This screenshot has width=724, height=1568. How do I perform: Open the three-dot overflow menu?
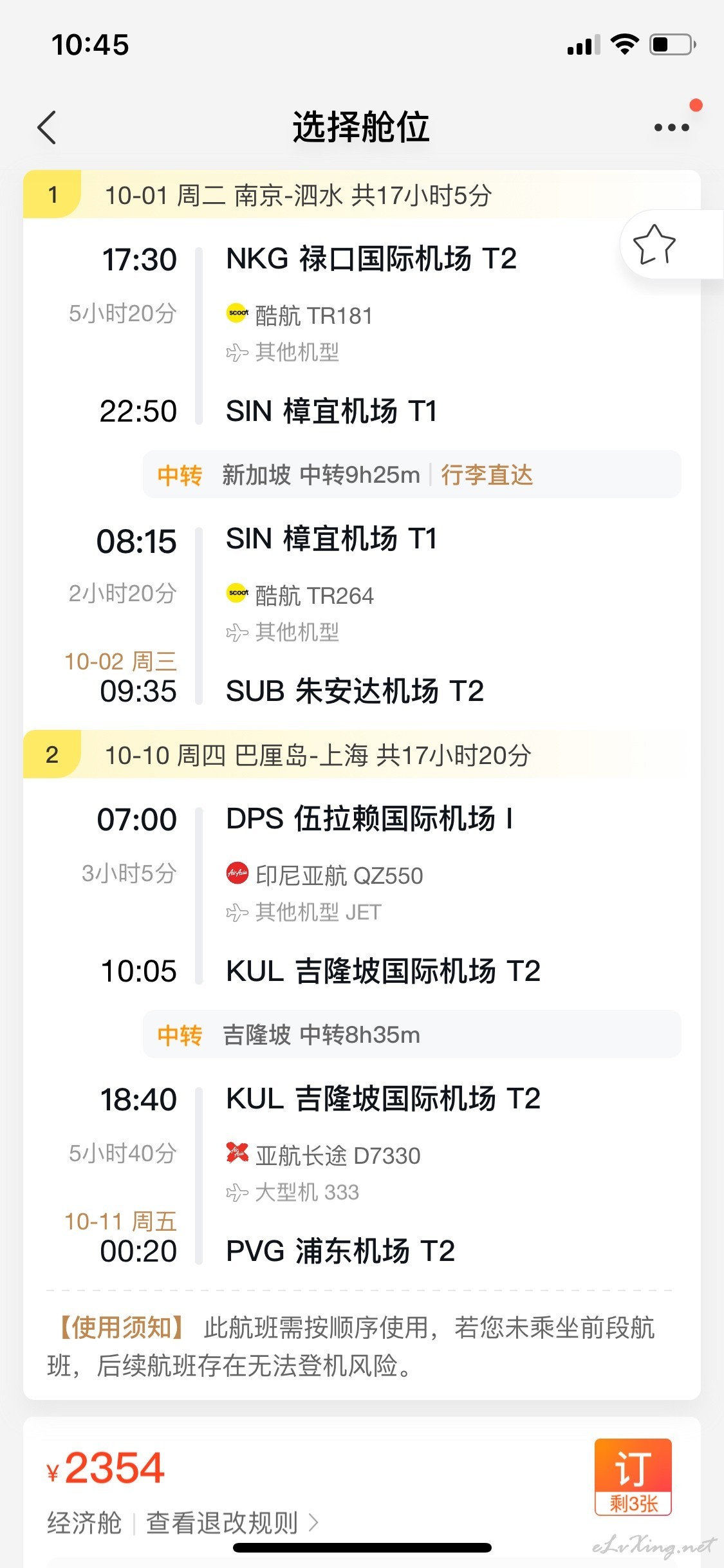(671, 127)
